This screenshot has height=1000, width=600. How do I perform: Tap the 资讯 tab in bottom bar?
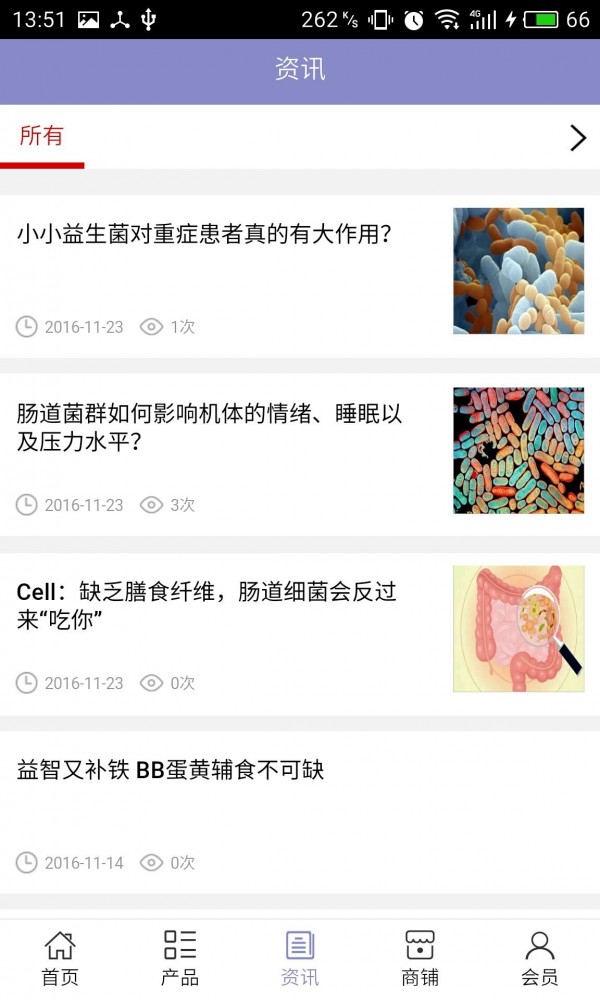[x=300, y=958]
